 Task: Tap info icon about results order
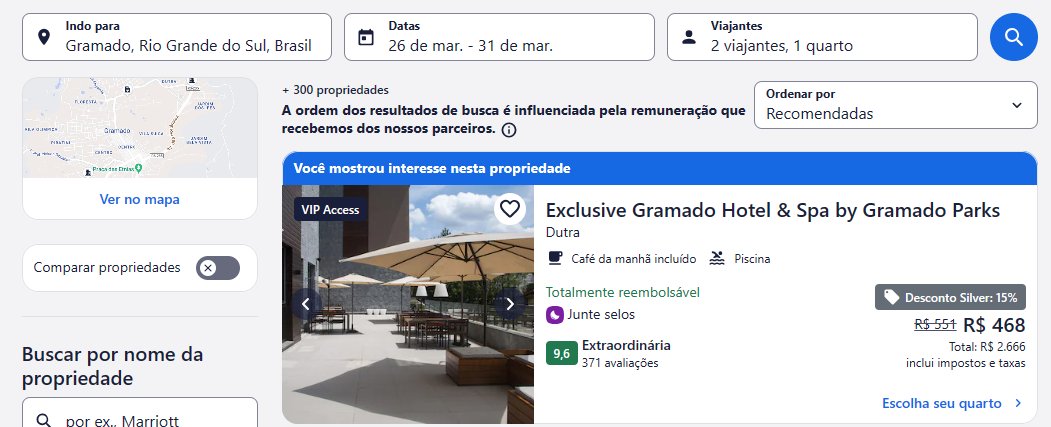[509, 130]
